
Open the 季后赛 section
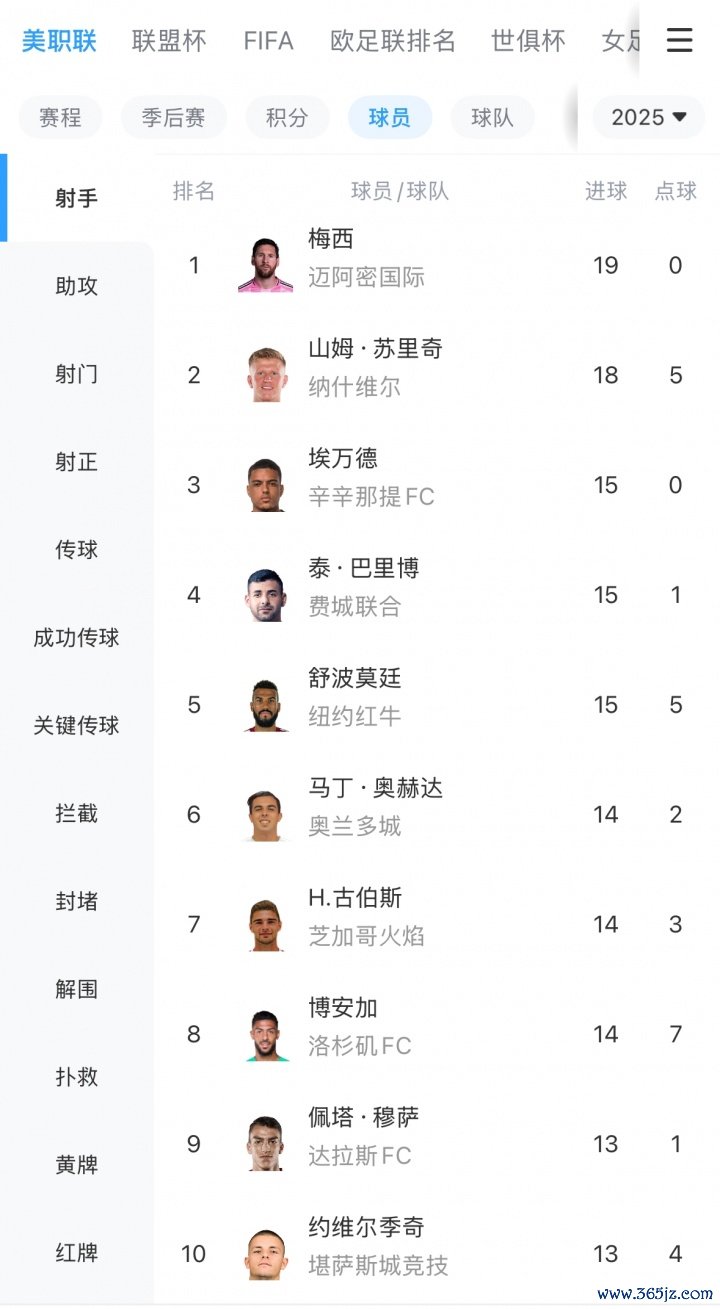tap(173, 118)
